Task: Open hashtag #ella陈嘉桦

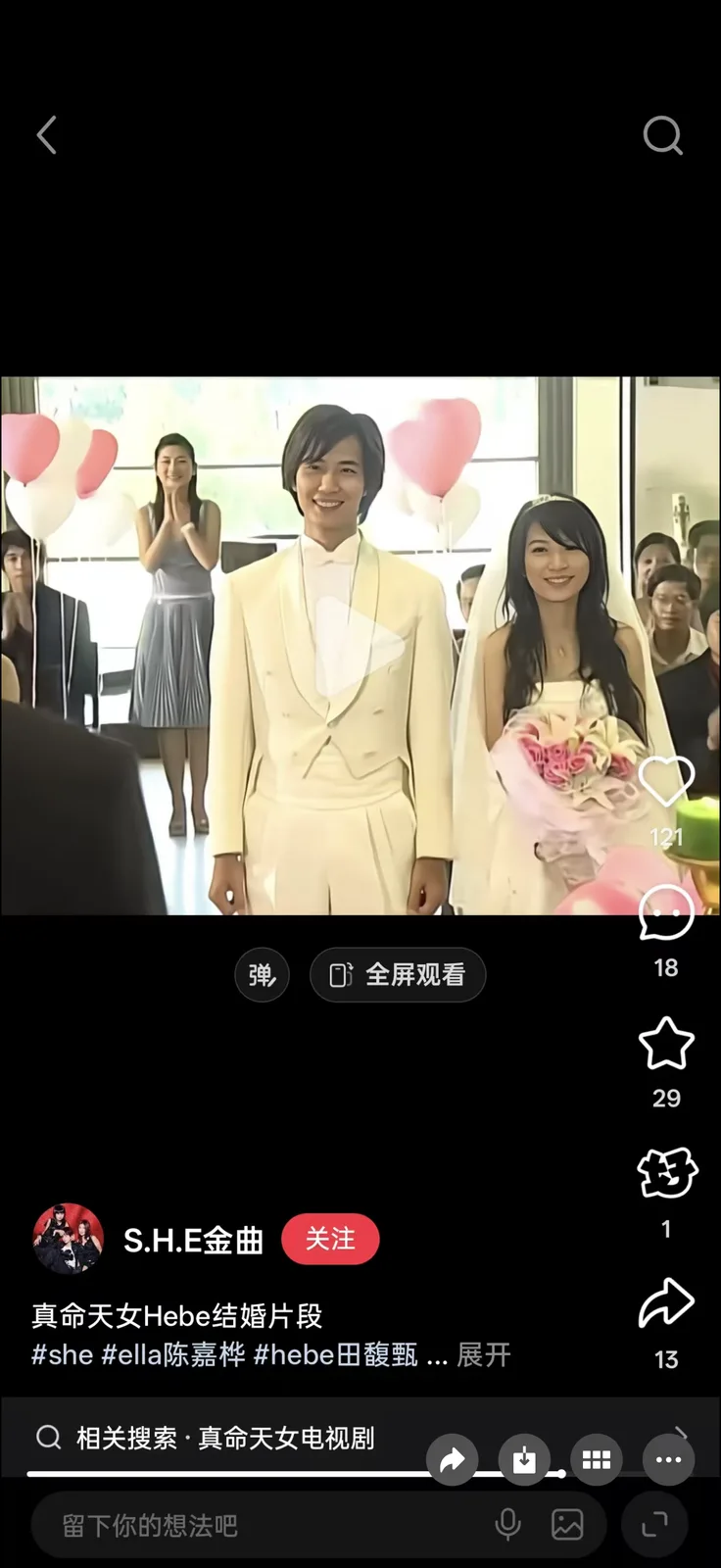Action: [173, 1355]
